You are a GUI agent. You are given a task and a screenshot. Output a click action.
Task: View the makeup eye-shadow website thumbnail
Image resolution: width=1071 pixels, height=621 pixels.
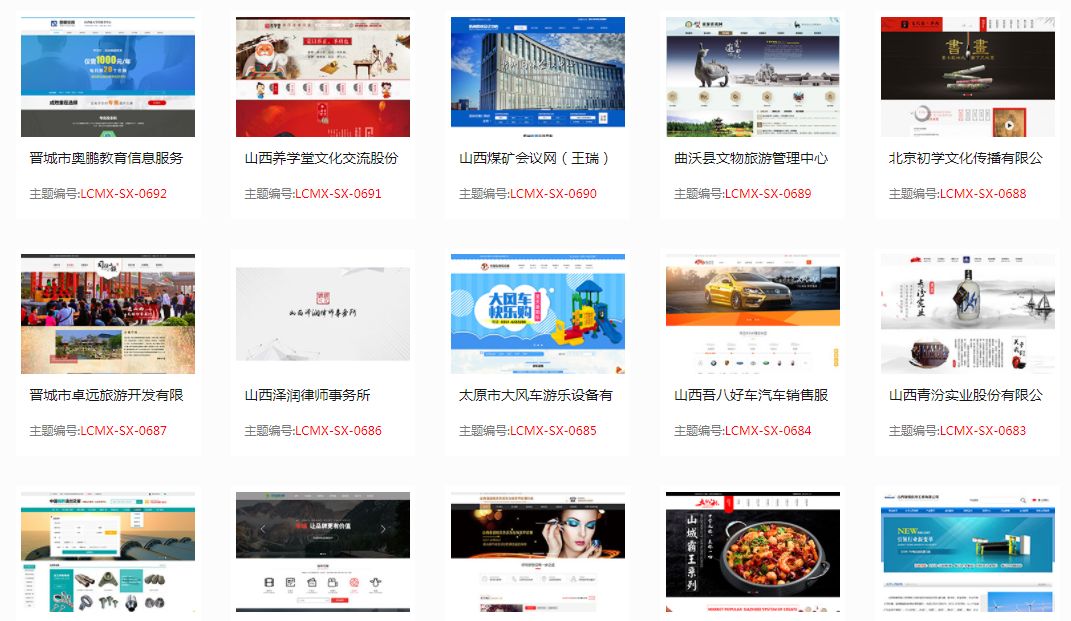click(538, 552)
